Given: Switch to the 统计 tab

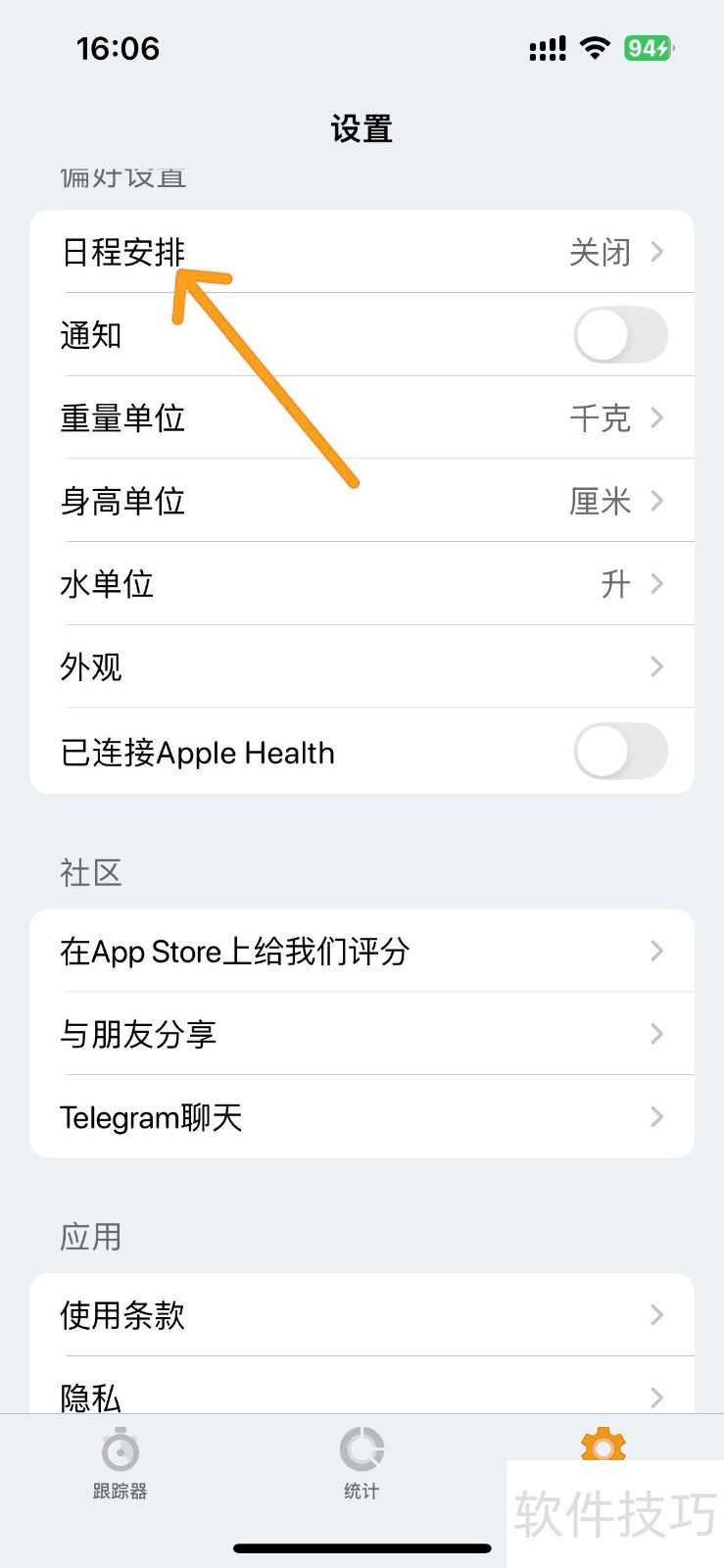Looking at the screenshot, I should [x=362, y=1462].
